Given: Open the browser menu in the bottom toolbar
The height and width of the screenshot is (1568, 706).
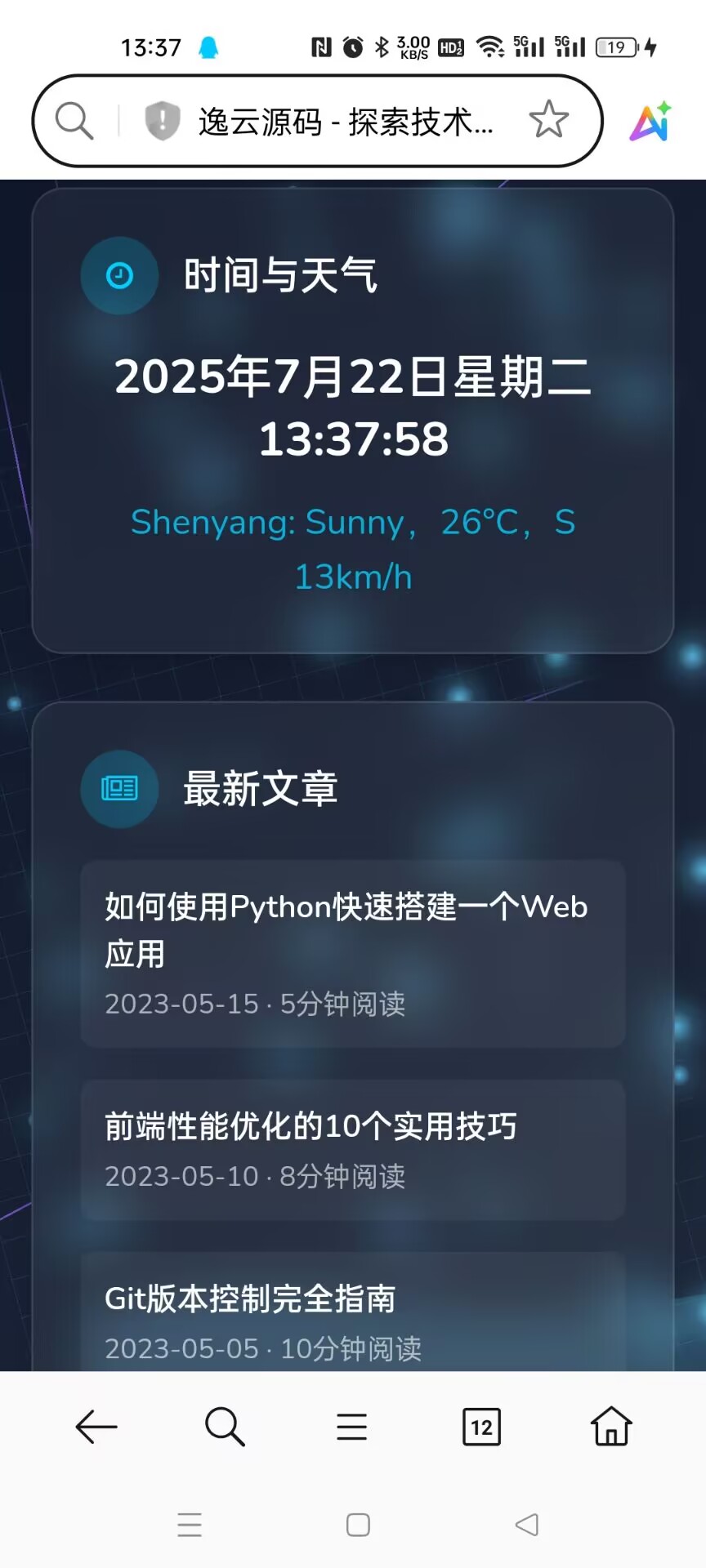Looking at the screenshot, I should pos(352,1427).
